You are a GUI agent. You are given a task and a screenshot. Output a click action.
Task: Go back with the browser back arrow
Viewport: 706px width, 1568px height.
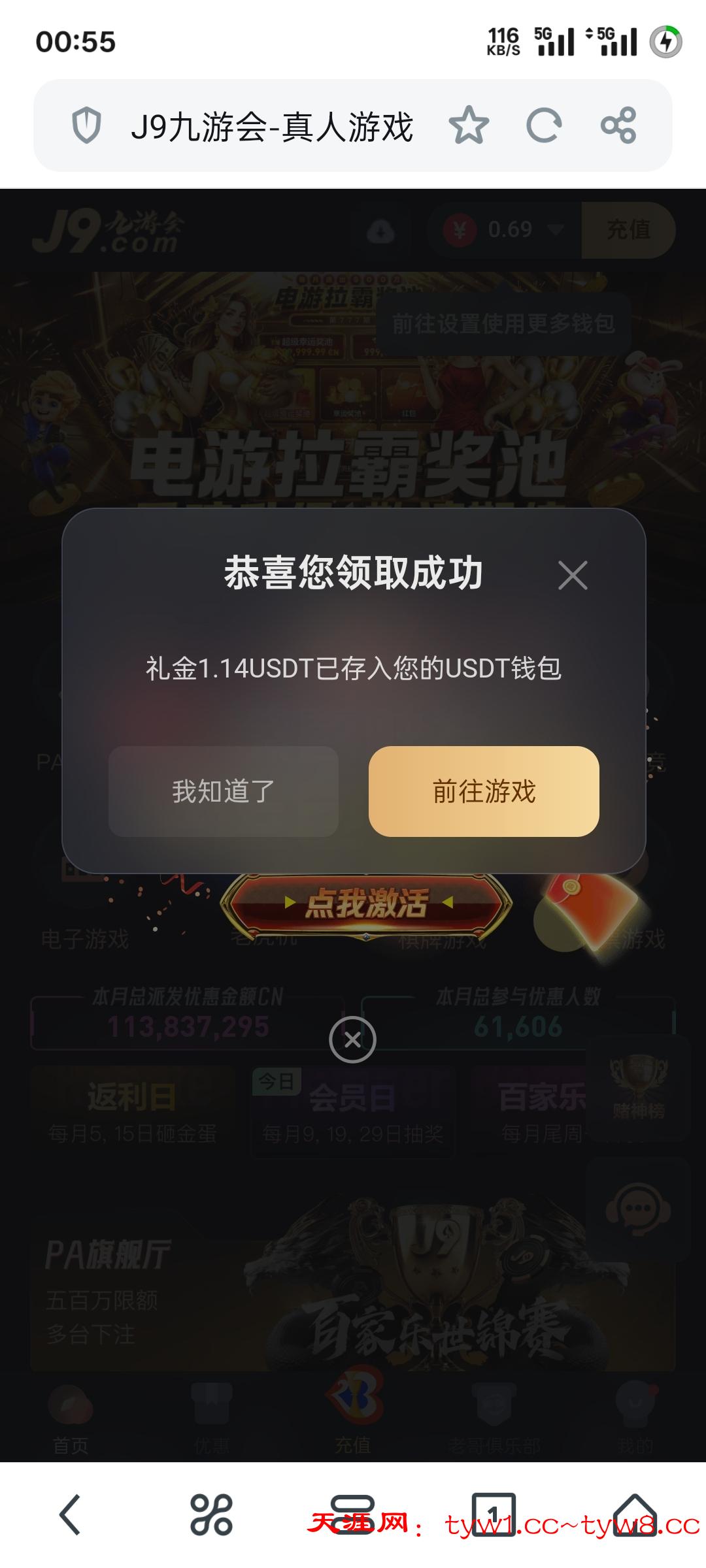click(70, 1514)
